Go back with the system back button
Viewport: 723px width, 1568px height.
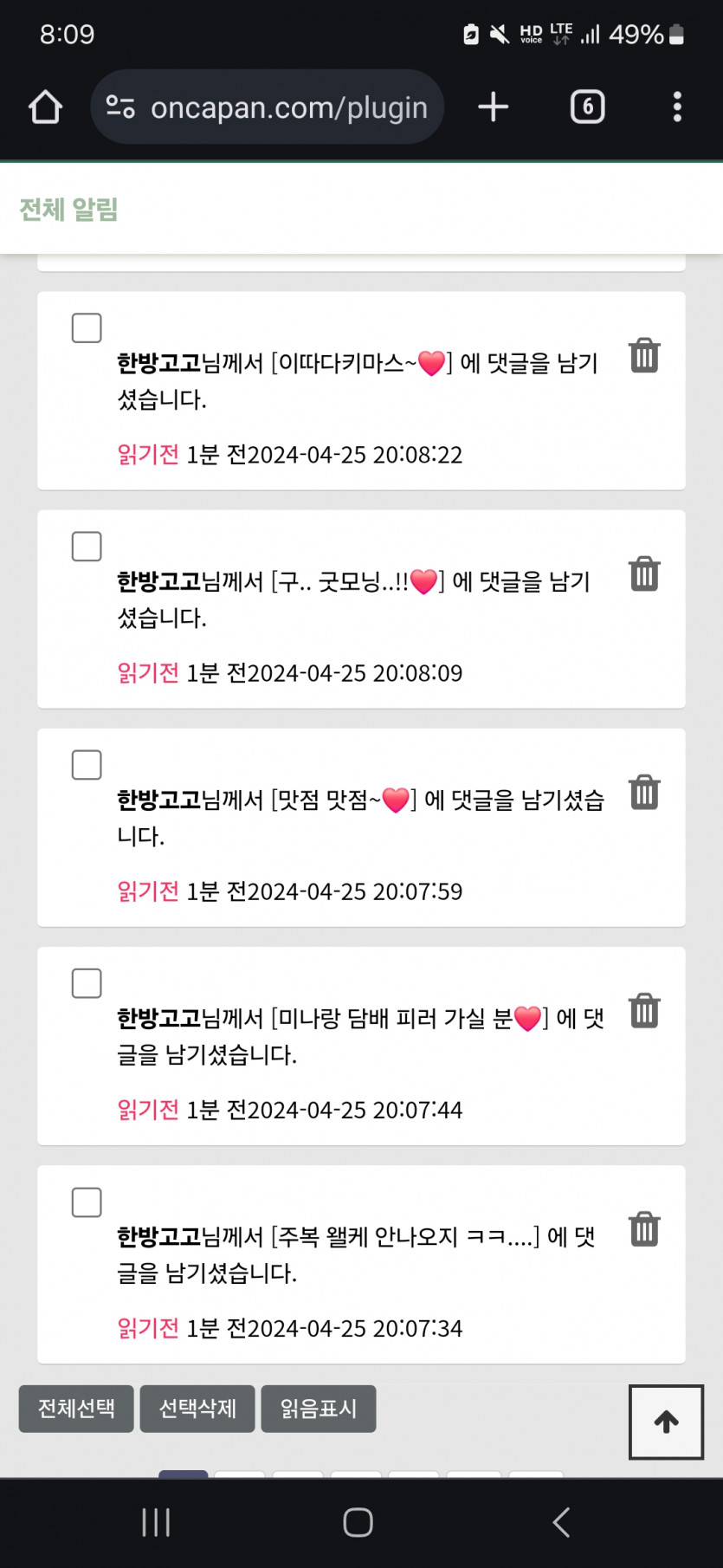click(x=561, y=1522)
